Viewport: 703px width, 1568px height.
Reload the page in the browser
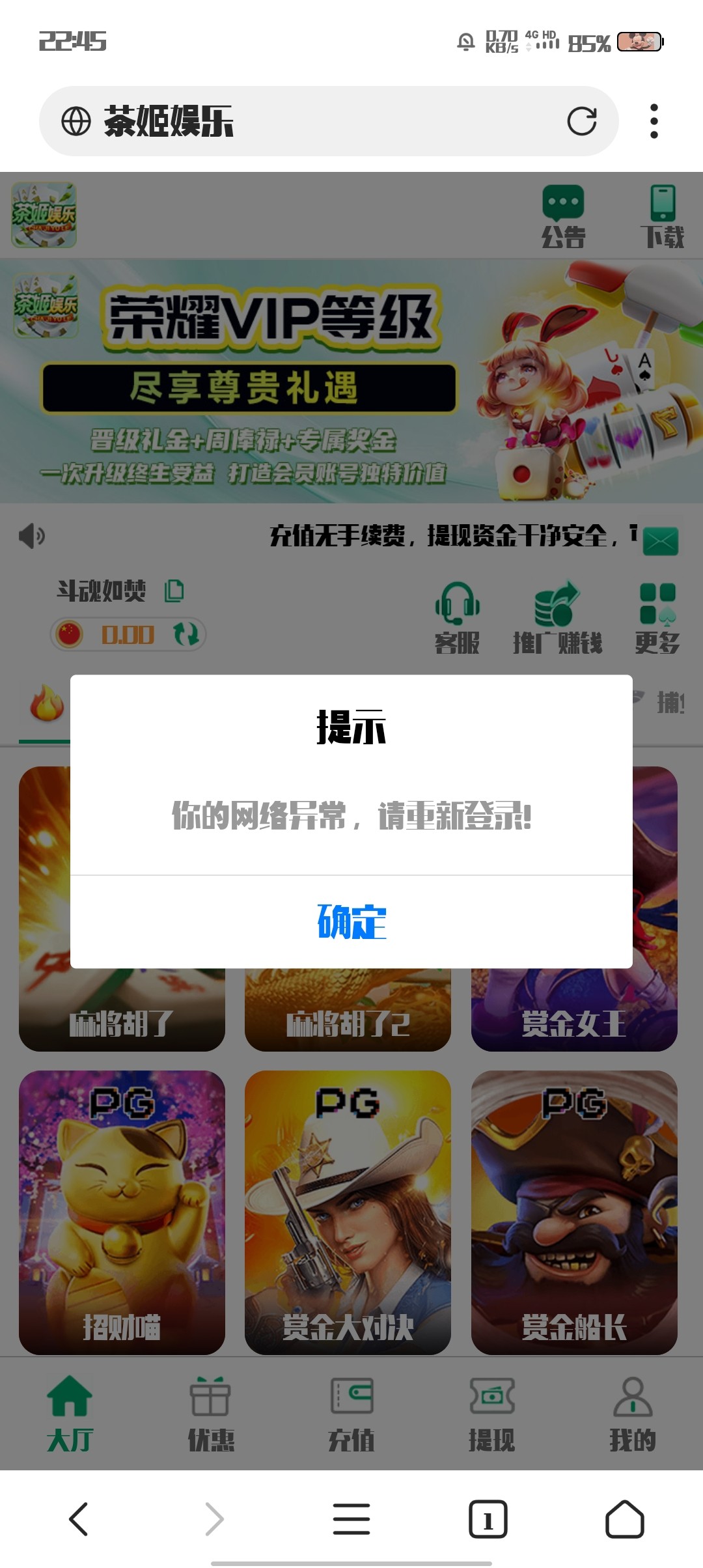coord(581,121)
